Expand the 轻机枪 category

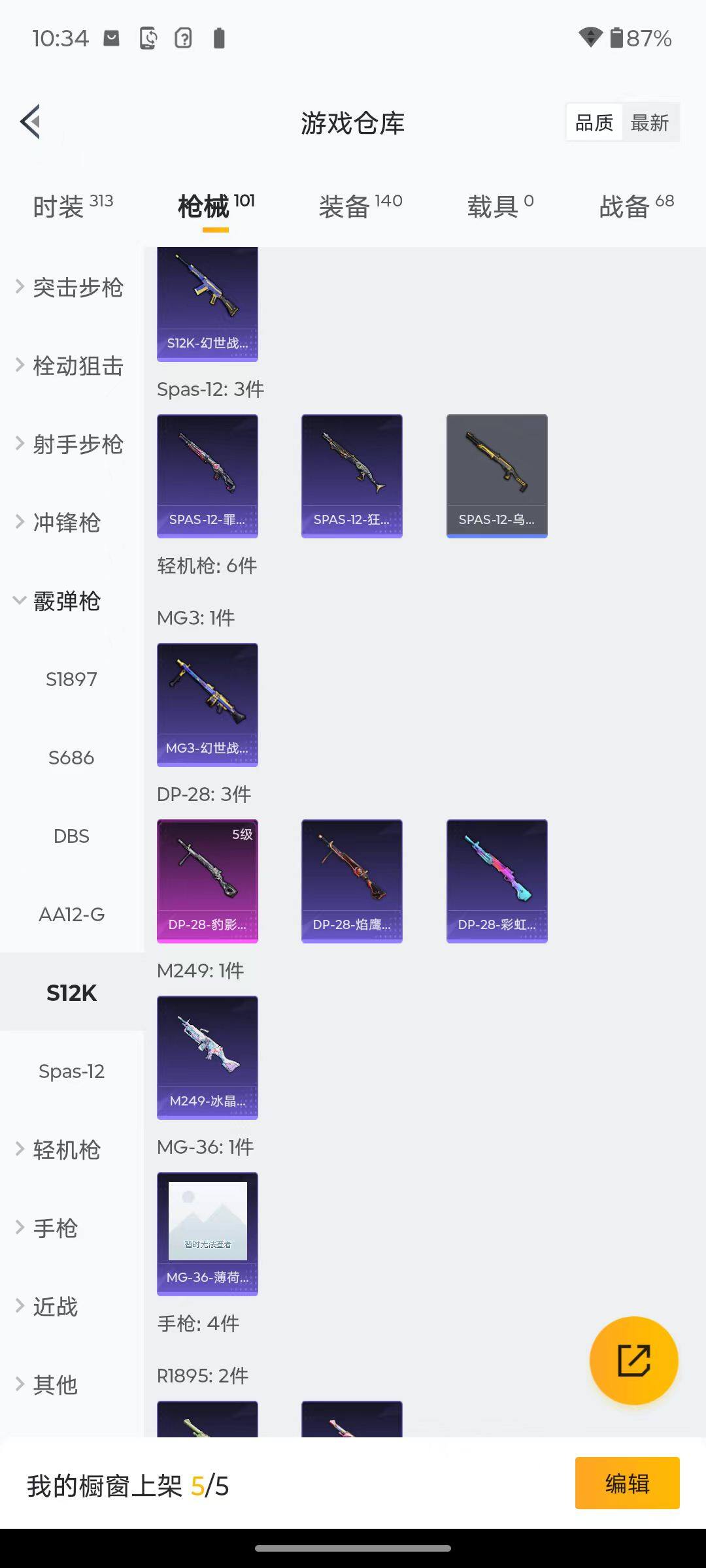(65, 1150)
